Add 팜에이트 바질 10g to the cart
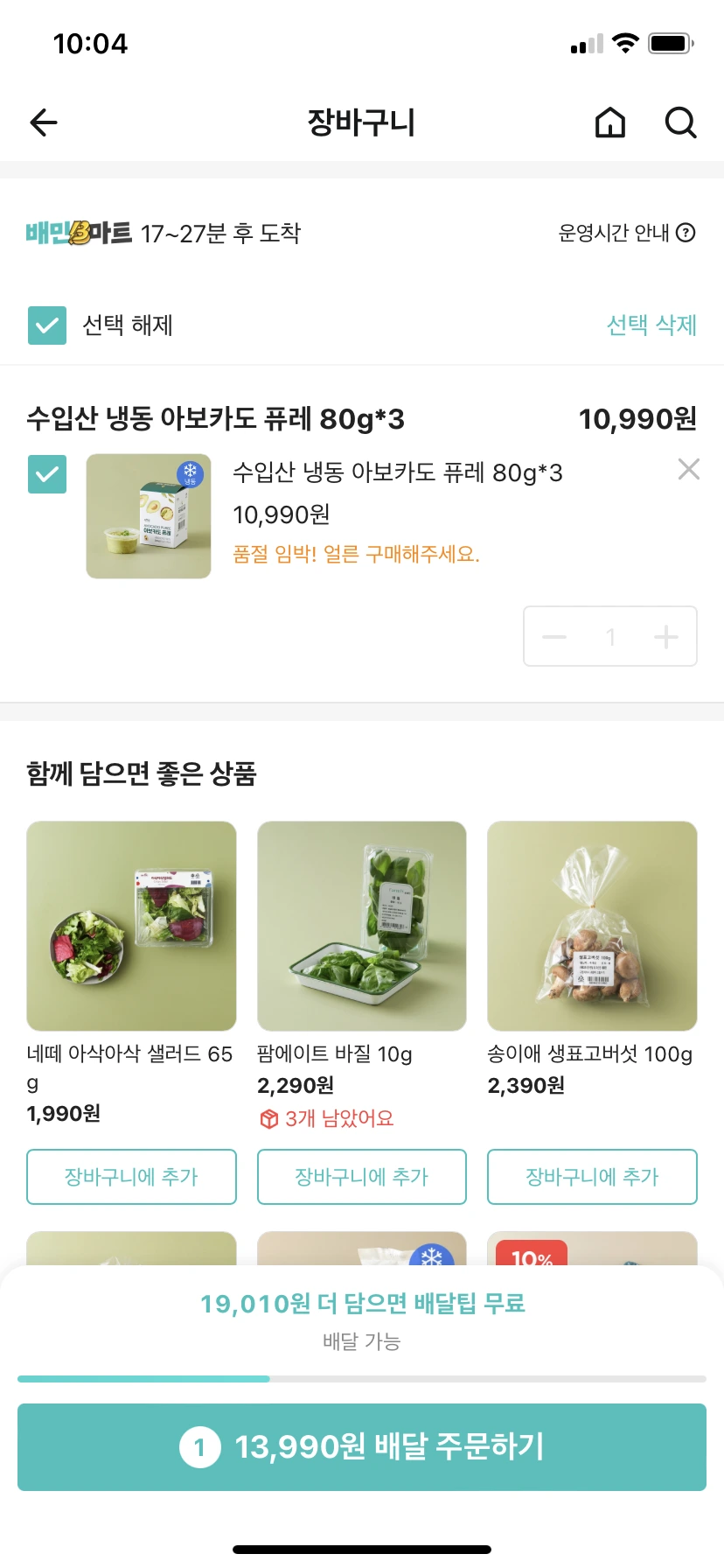724x1568 pixels. coord(361,1177)
